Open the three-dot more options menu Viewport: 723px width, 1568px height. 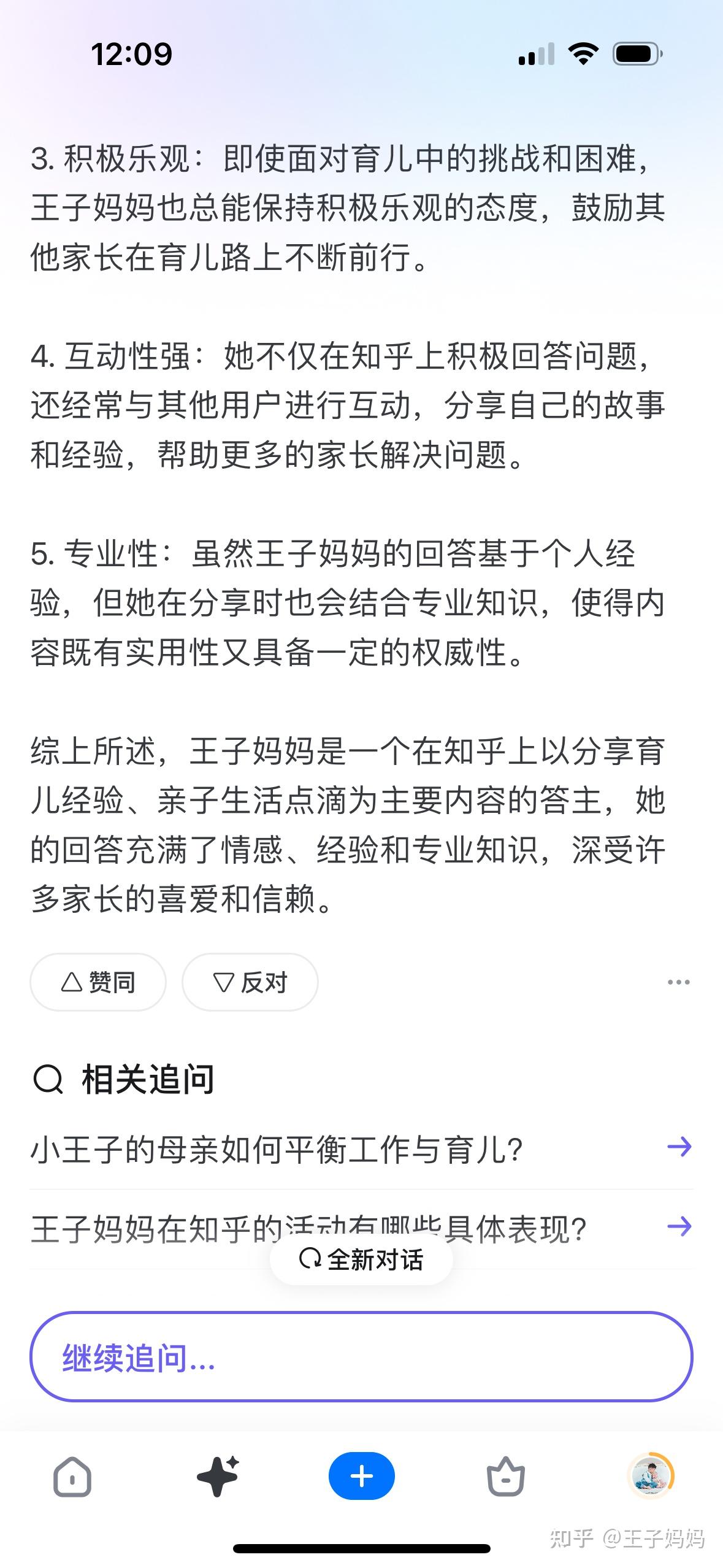[x=678, y=982]
